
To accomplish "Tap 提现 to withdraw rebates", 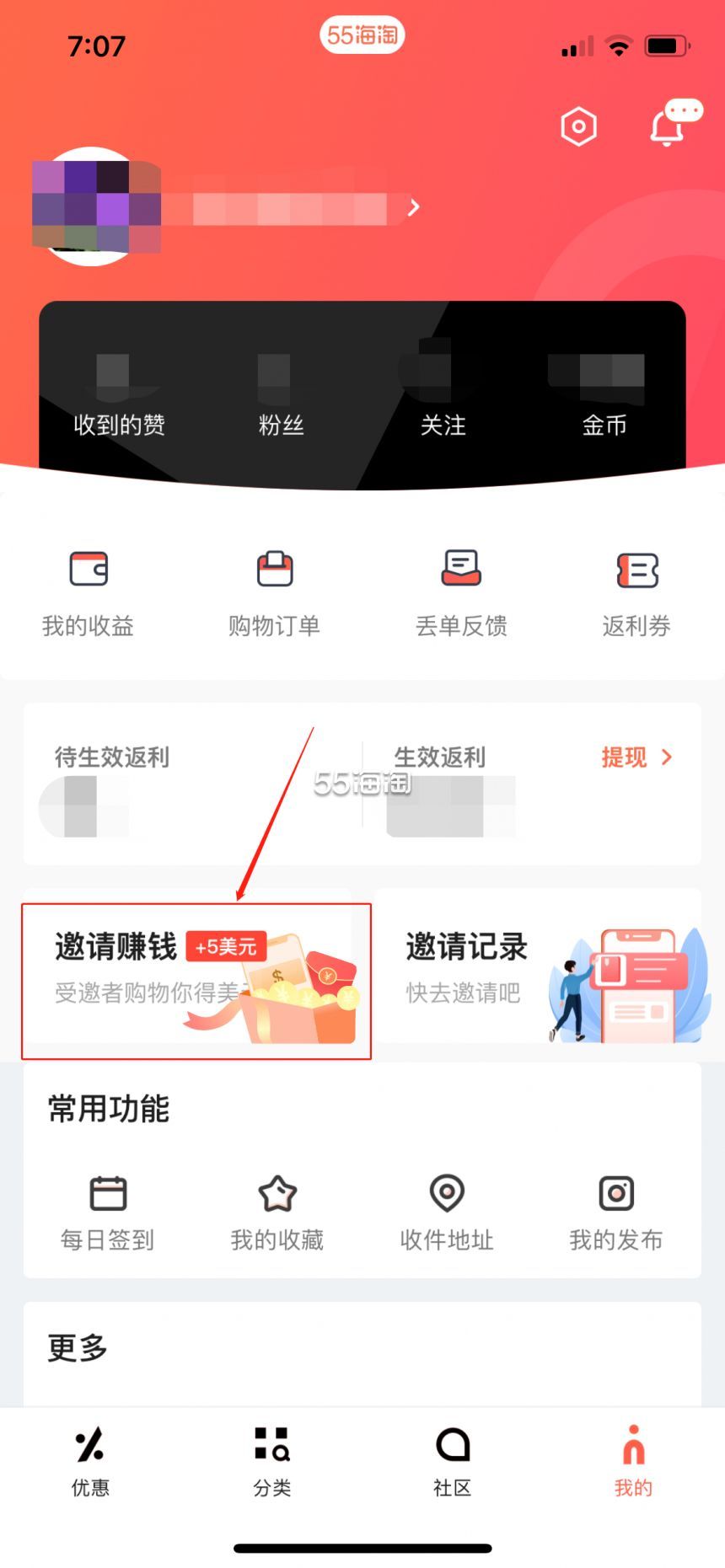I will click(636, 757).
